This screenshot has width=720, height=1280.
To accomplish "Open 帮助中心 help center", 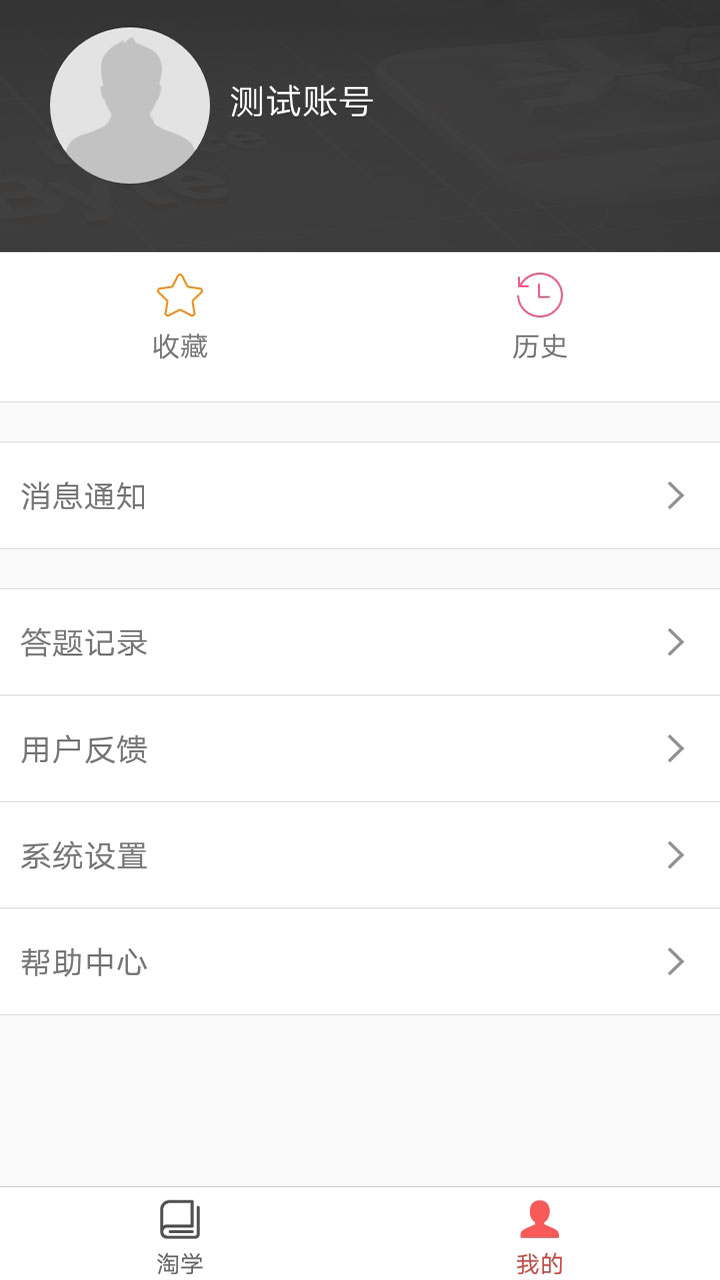I will (x=360, y=962).
